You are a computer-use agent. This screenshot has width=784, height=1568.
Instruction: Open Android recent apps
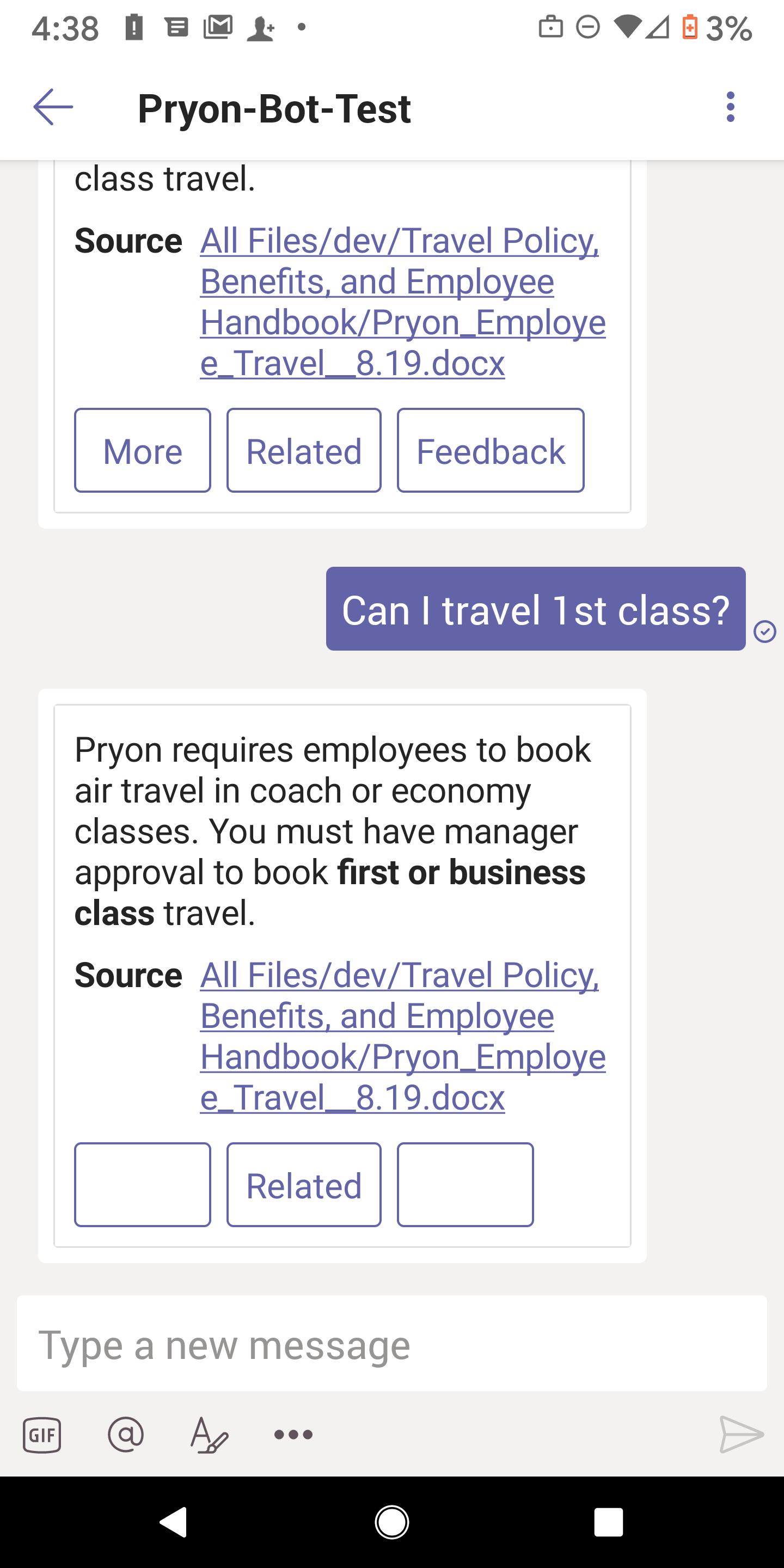tap(609, 1523)
